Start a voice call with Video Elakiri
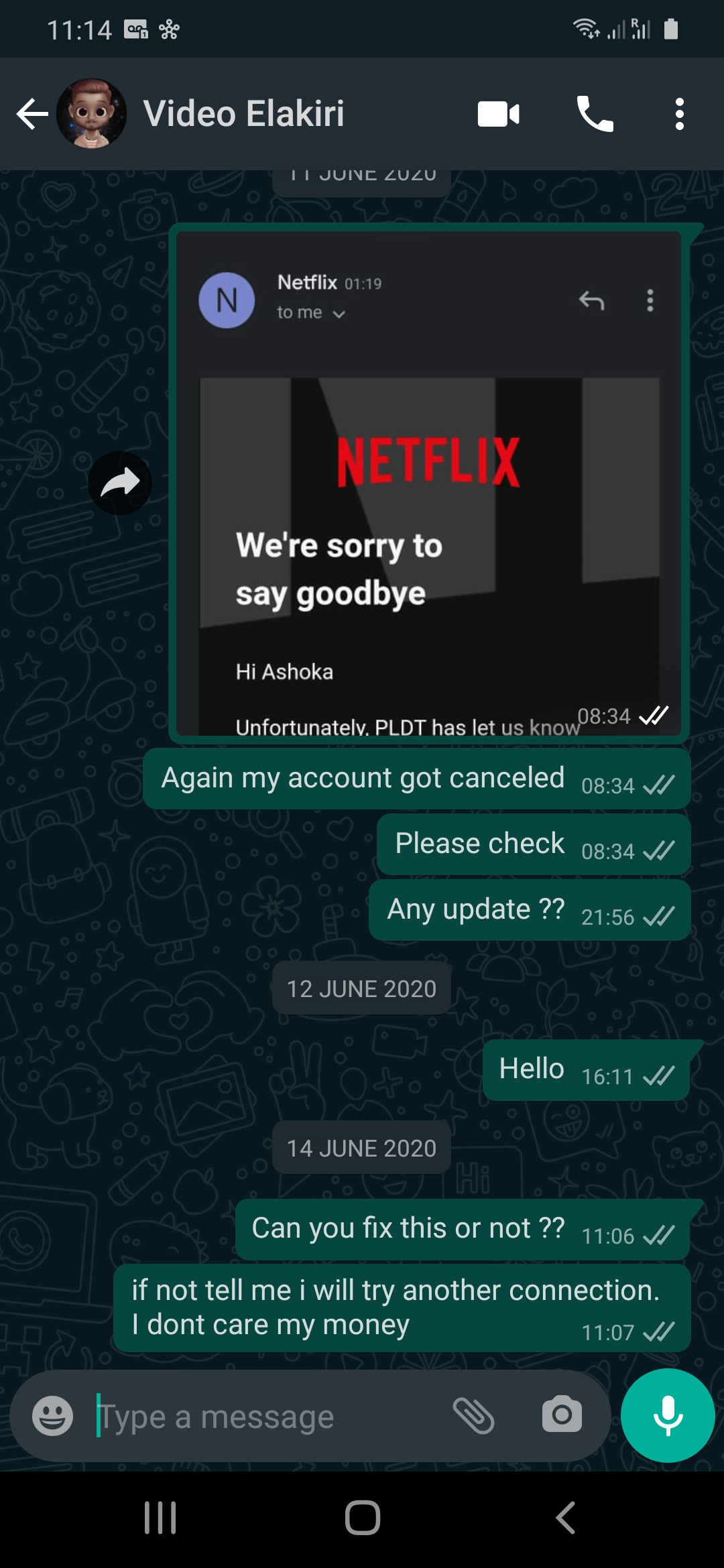 click(595, 114)
